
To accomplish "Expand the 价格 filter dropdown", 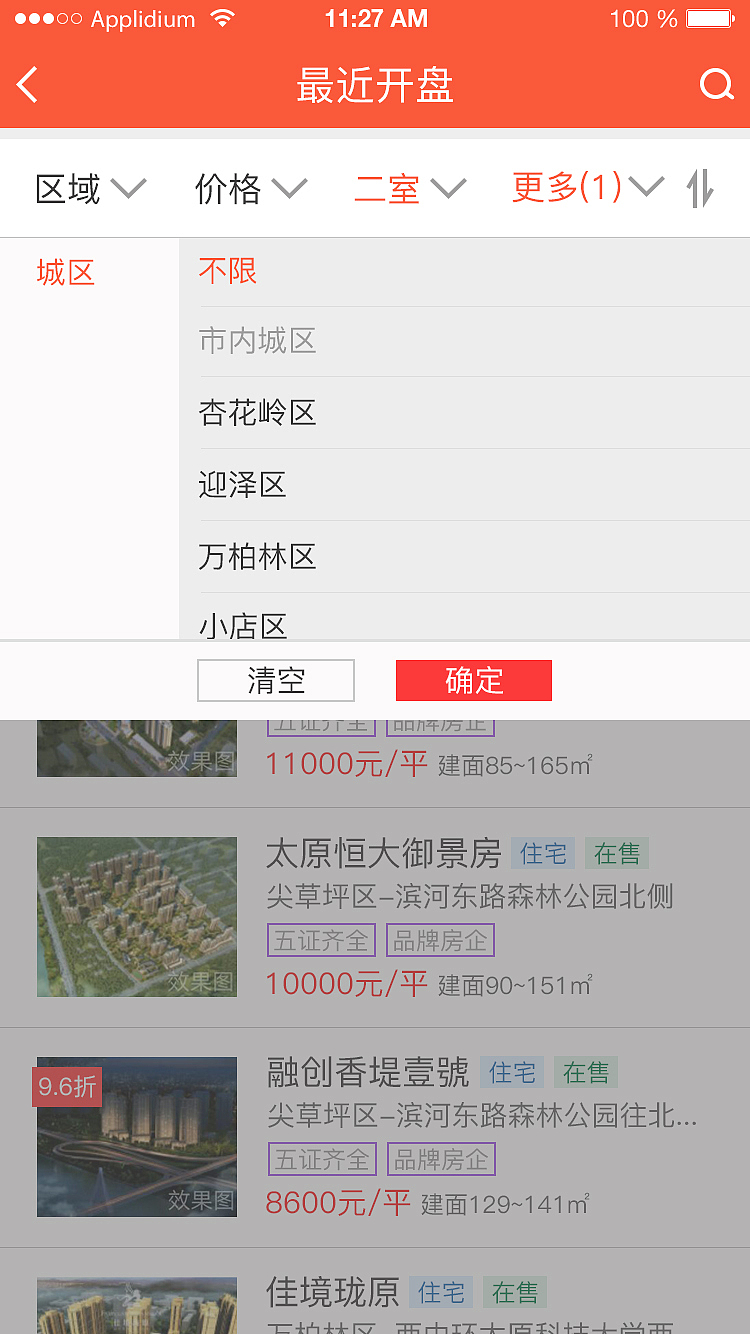I will click(x=250, y=188).
